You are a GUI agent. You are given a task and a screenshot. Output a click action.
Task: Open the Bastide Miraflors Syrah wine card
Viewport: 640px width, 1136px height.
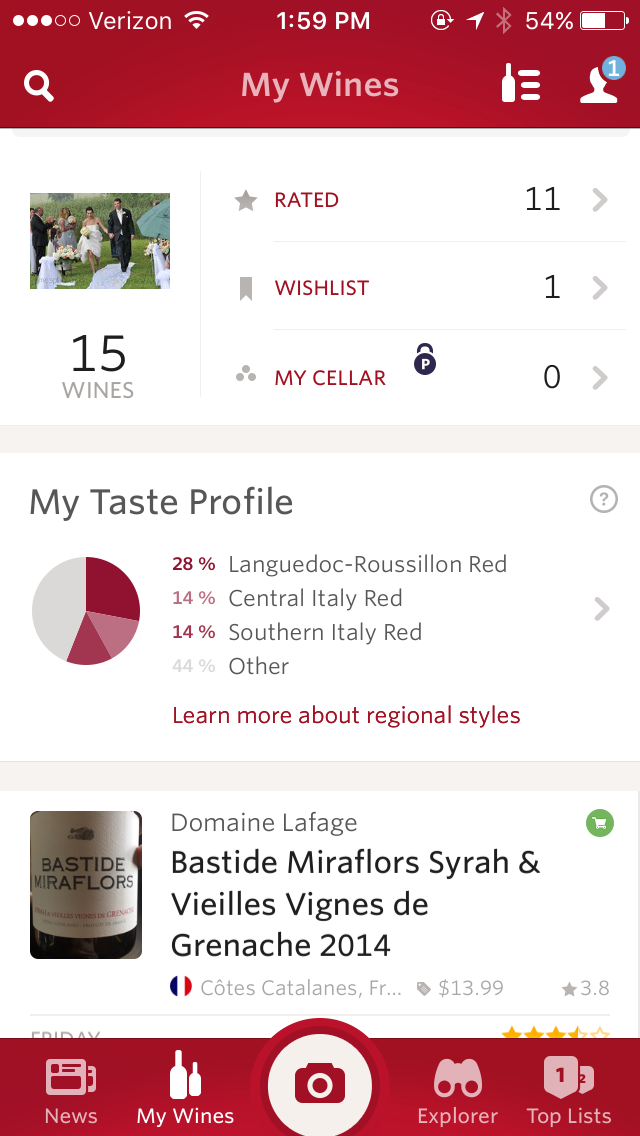(355, 904)
